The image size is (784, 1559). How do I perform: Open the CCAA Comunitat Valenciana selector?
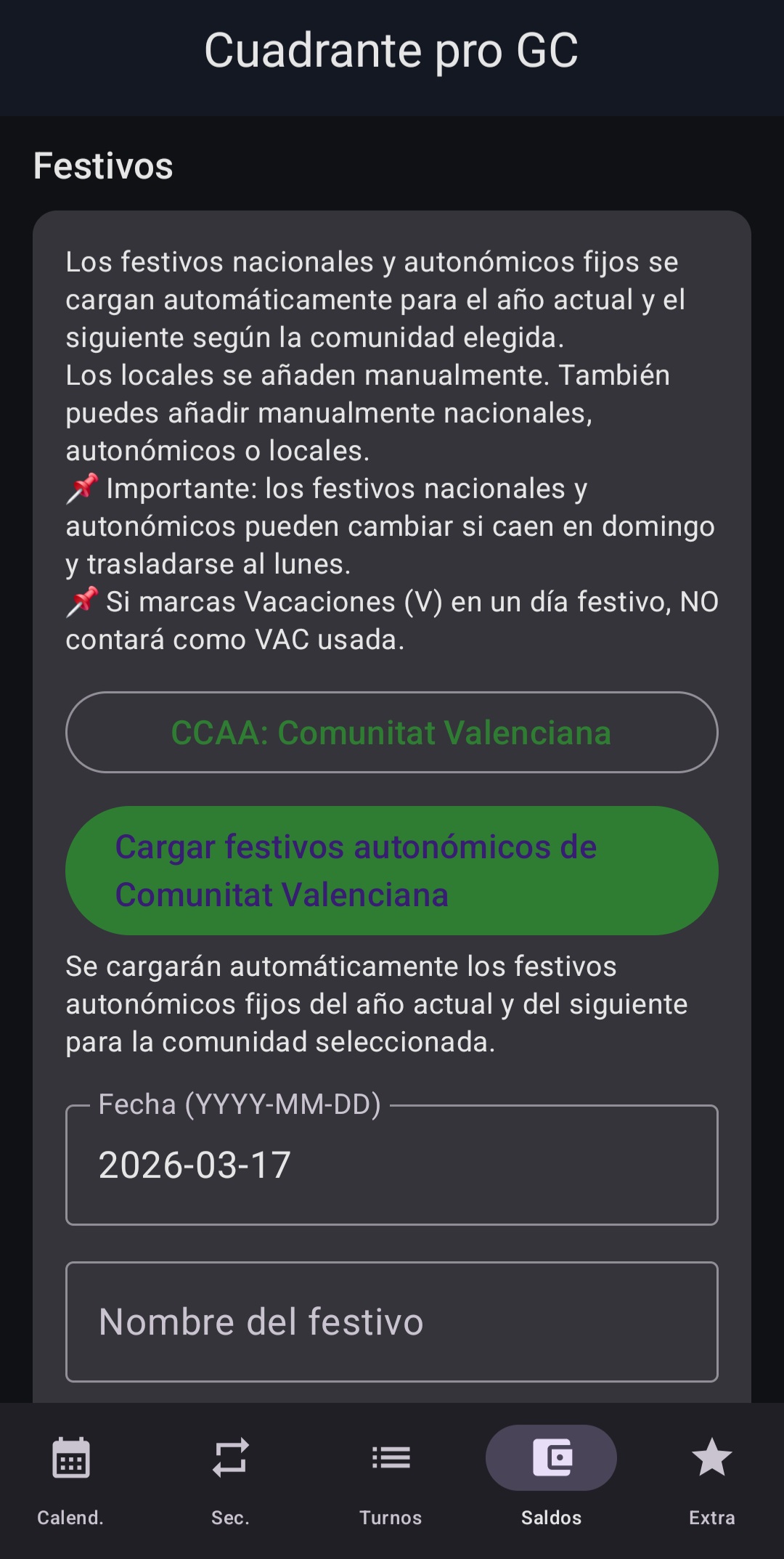pyautogui.click(x=391, y=732)
